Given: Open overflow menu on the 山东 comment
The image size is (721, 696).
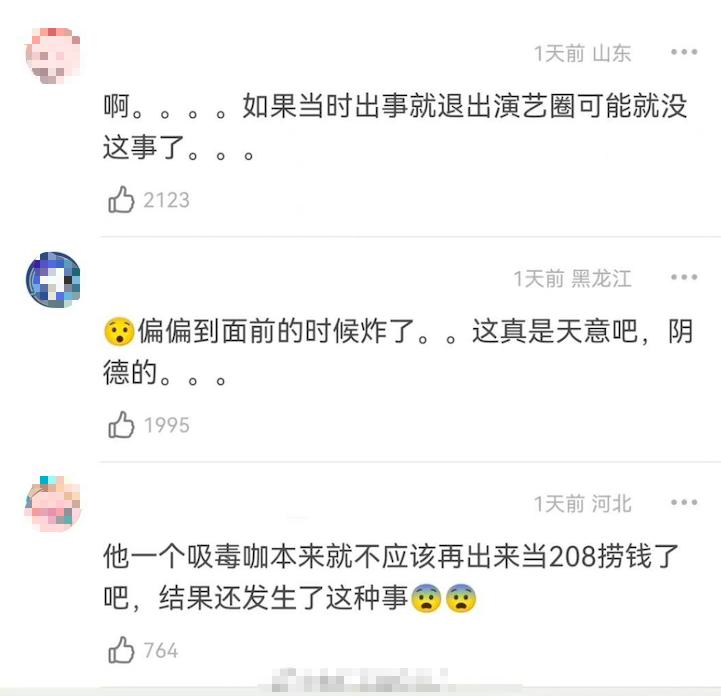Looking at the screenshot, I should pos(684,52).
